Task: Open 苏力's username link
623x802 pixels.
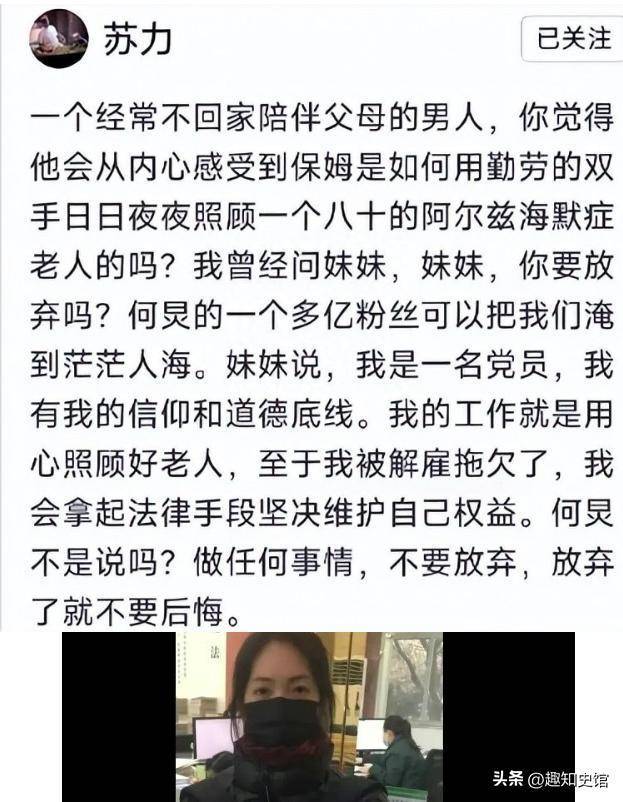Action: (138, 39)
